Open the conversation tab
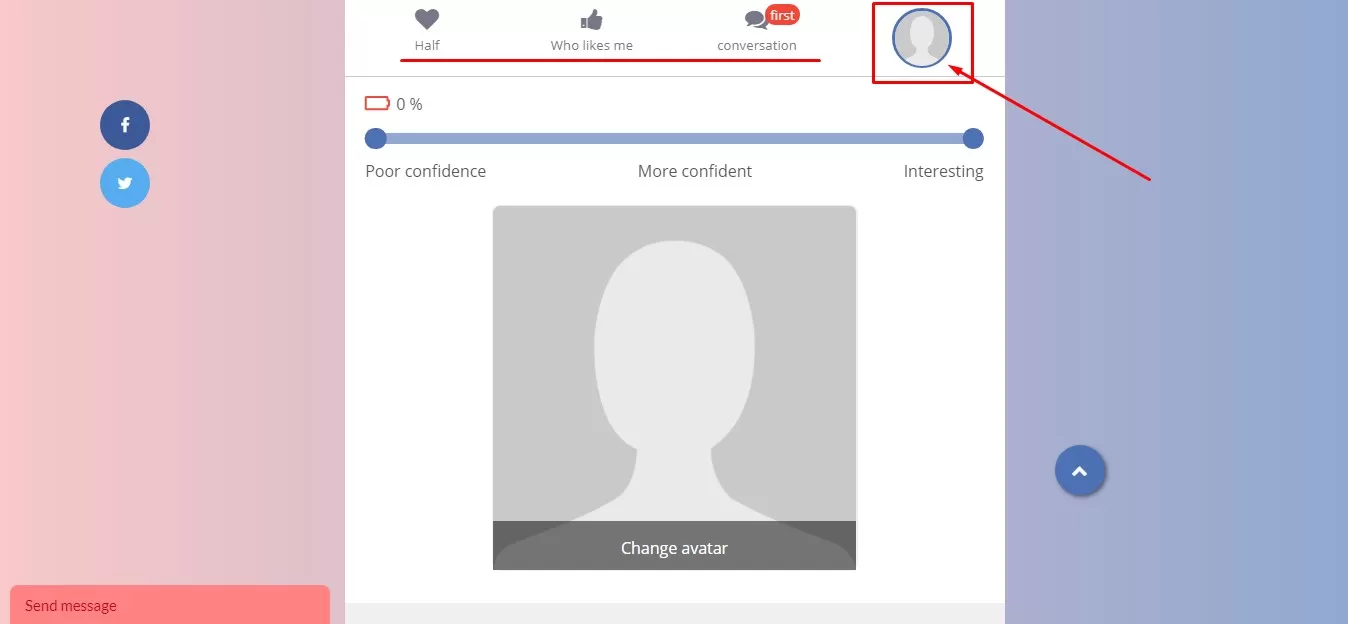Screen dimensions: 1348x624 (757, 30)
